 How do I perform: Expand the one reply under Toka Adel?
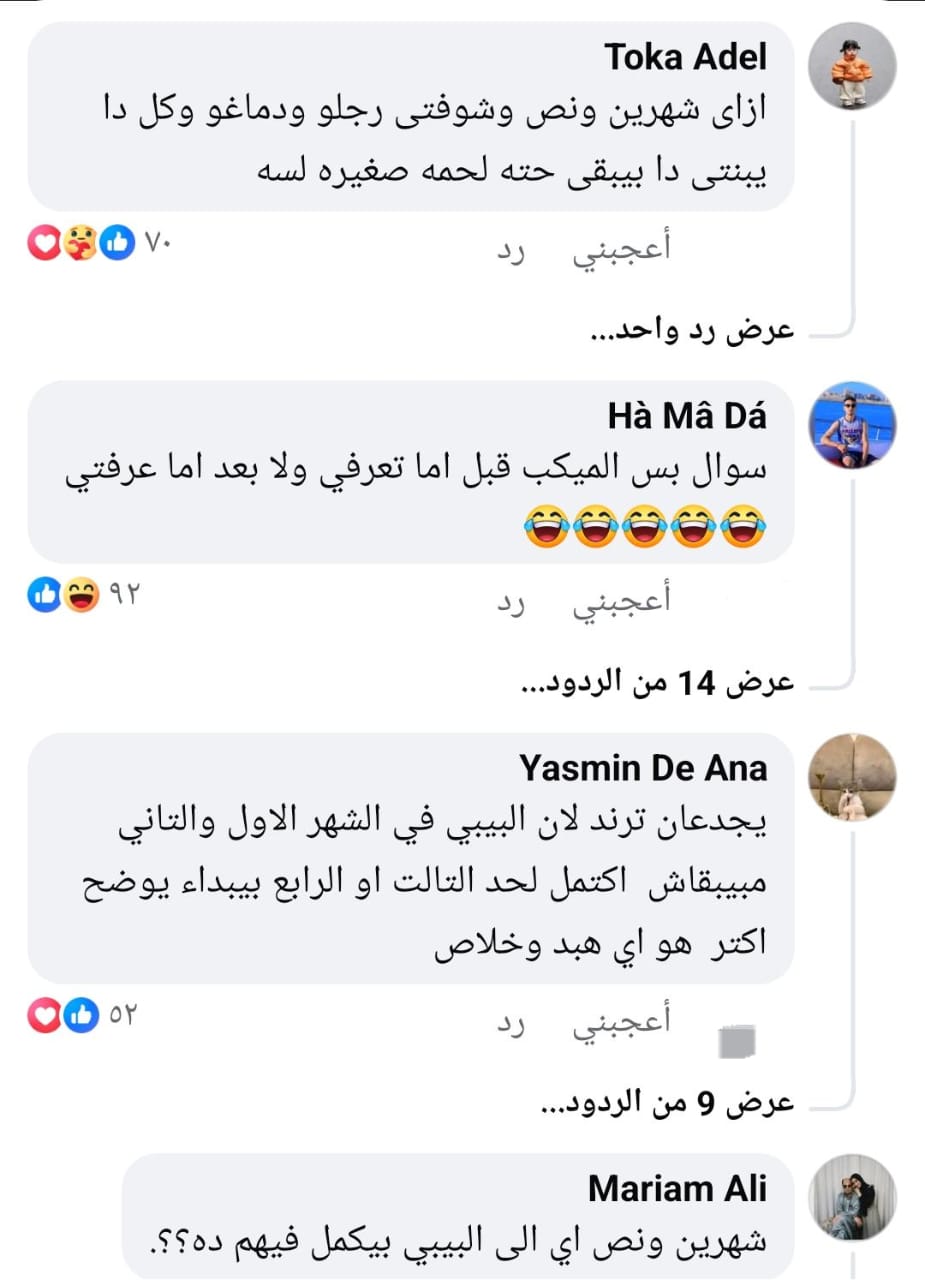pyautogui.click(x=691, y=330)
